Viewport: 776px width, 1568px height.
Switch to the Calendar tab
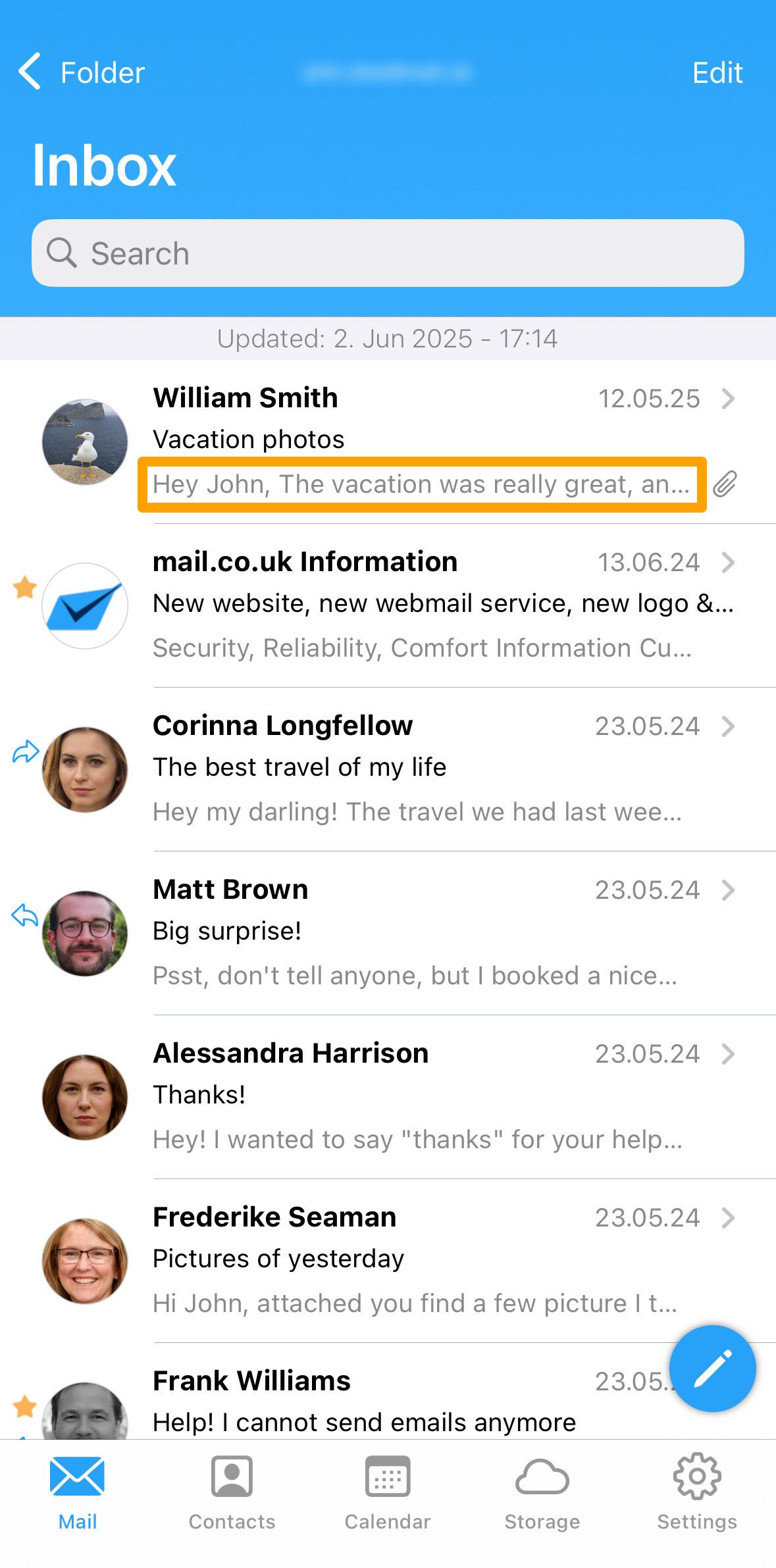pyautogui.click(x=388, y=1493)
